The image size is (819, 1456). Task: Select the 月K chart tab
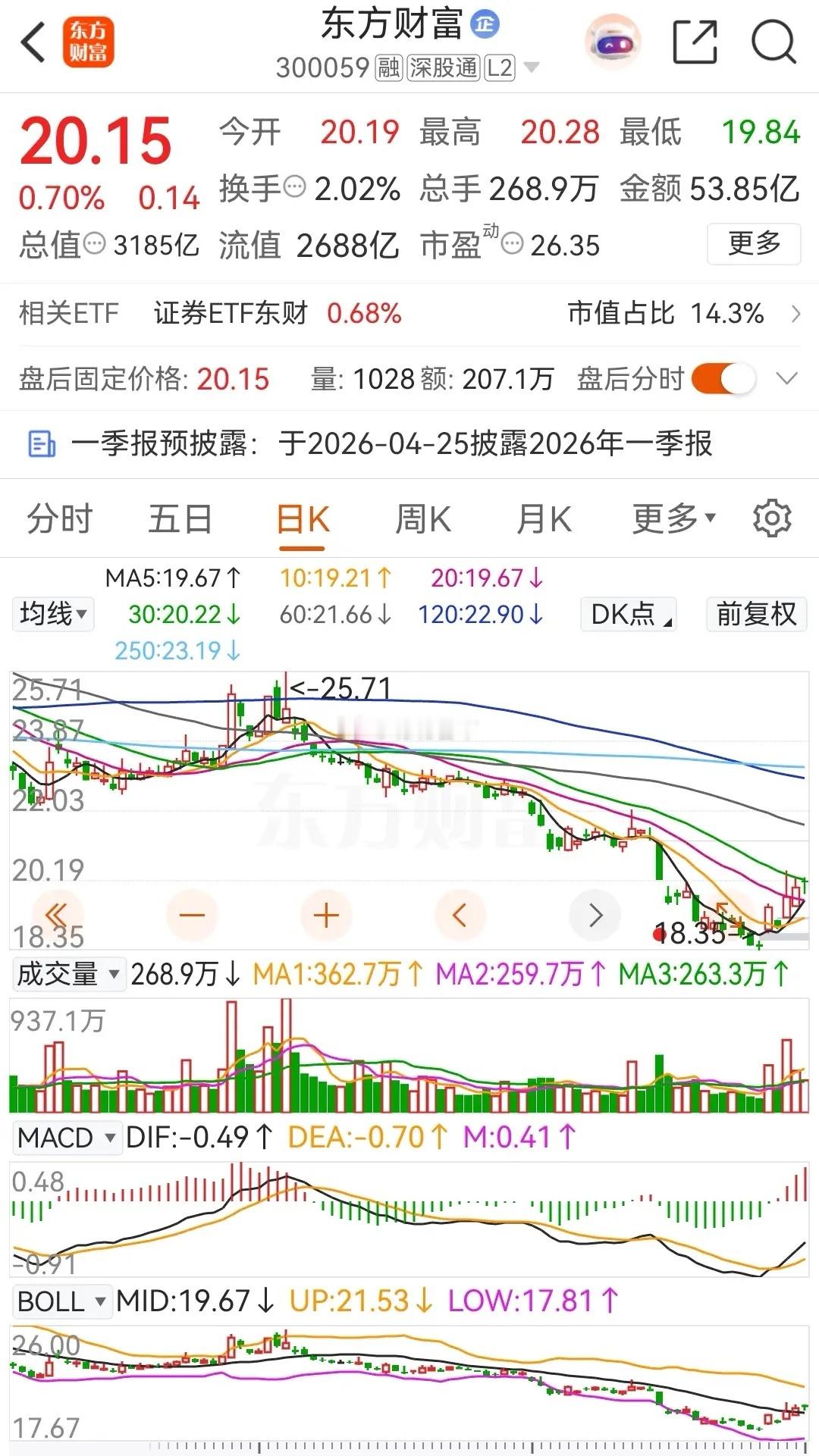[544, 519]
